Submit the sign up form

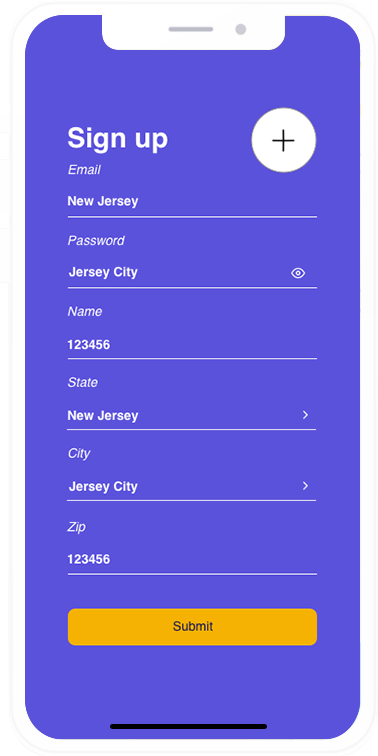pos(192,627)
